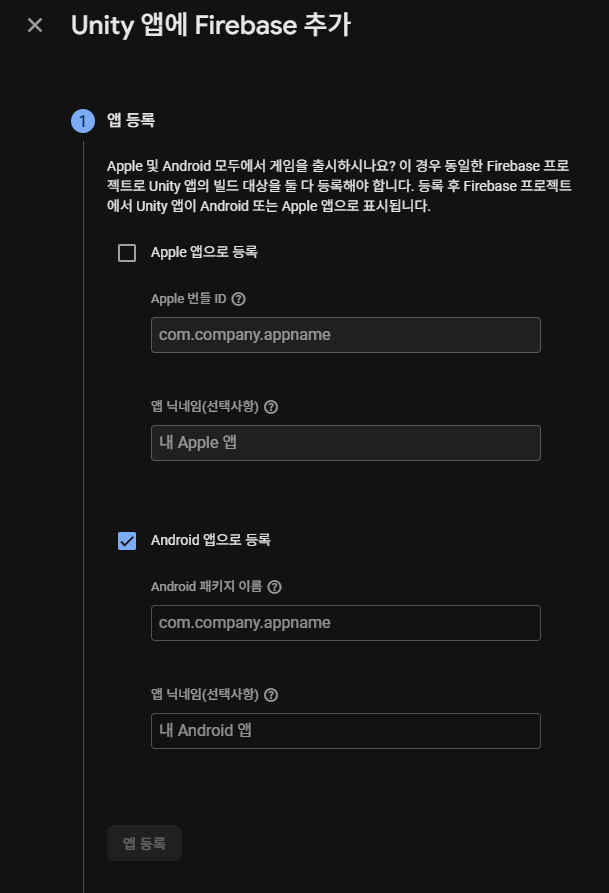
Task: Open help icon beside Android 앱 닉네임
Action: tap(271, 695)
